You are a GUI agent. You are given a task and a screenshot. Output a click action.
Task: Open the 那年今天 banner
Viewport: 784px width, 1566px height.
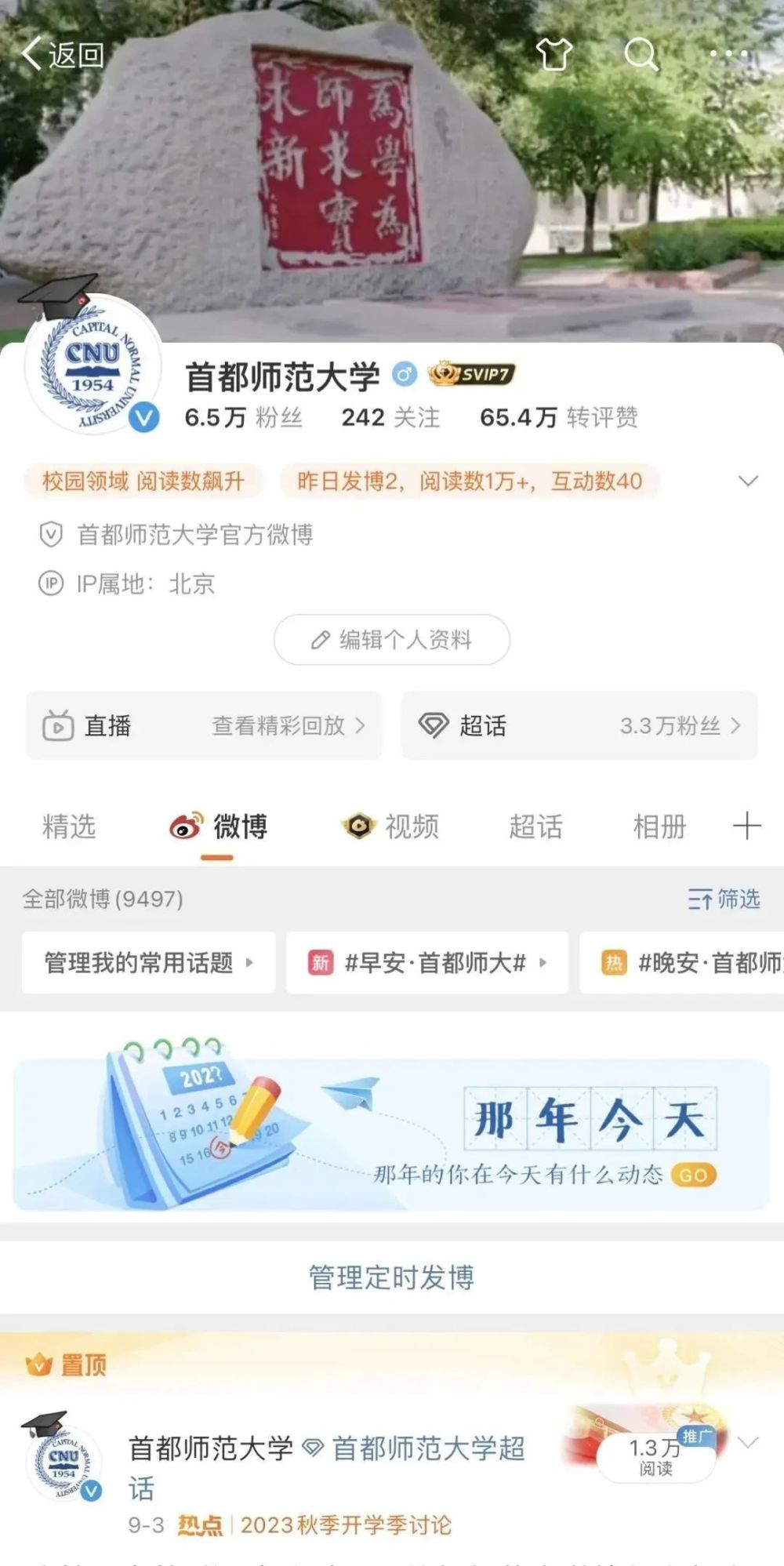(x=391, y=1134)
